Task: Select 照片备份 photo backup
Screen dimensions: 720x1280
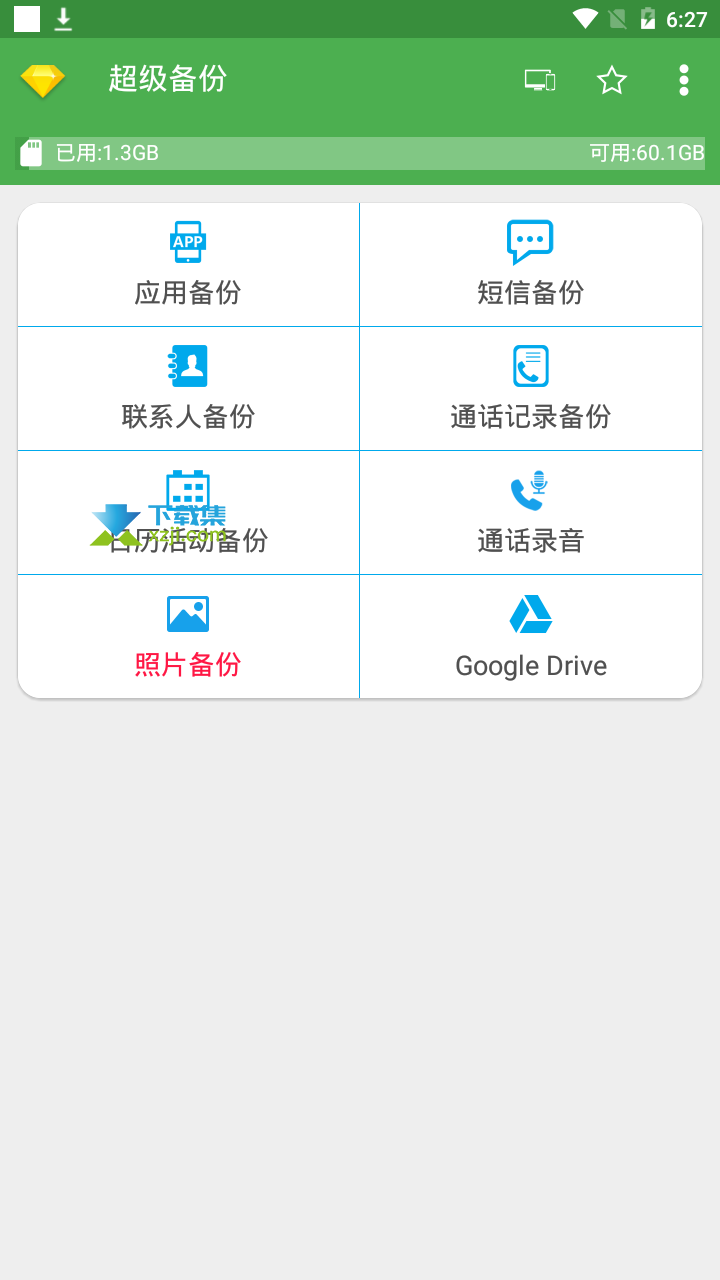Action: [x=188, y=637]
